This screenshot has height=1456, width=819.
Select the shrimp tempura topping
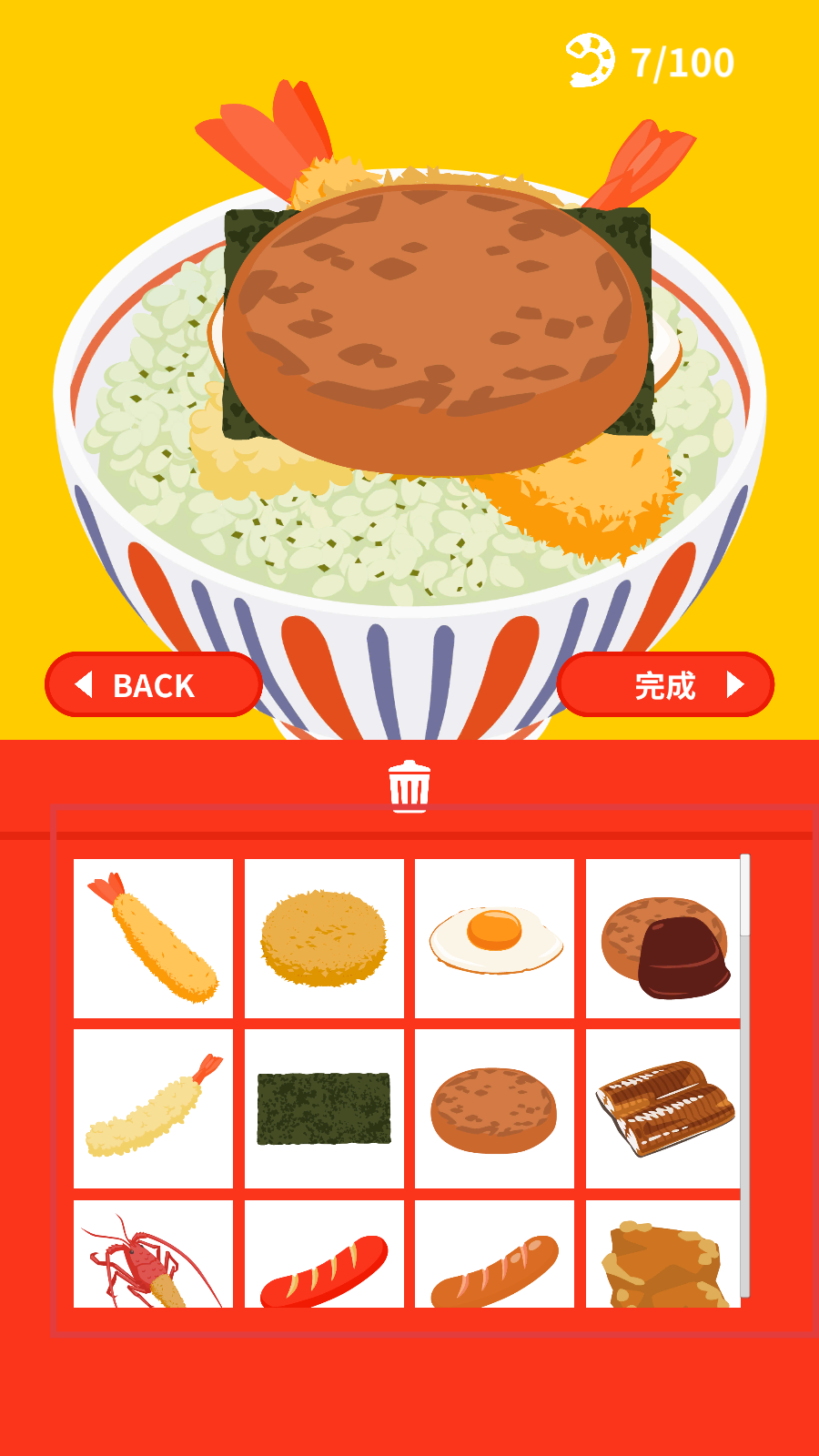153,1108
